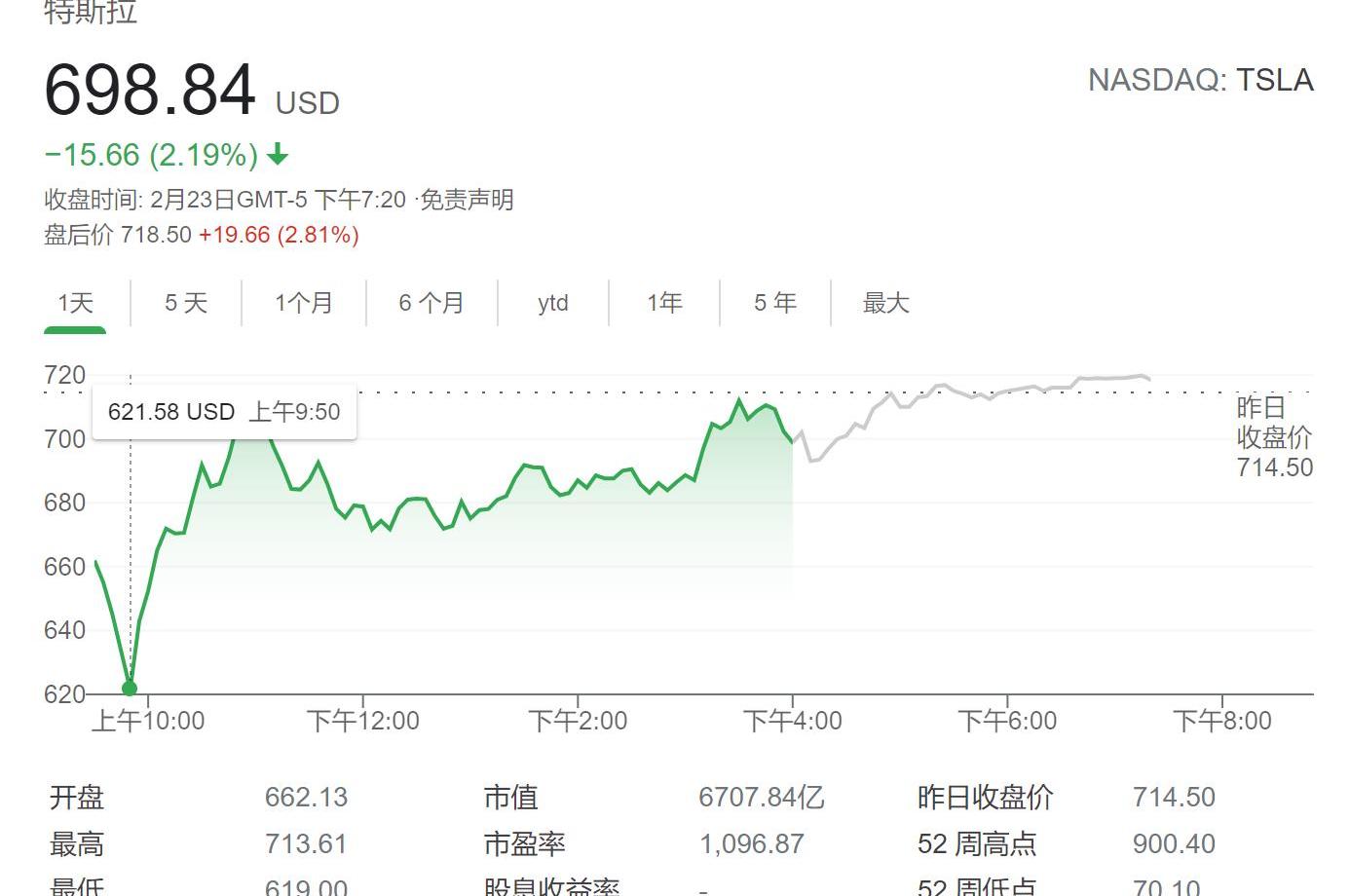Screen dimensions: 1350x896
Task: Open the 免责声明 link
Action: [x=467, y=200]
